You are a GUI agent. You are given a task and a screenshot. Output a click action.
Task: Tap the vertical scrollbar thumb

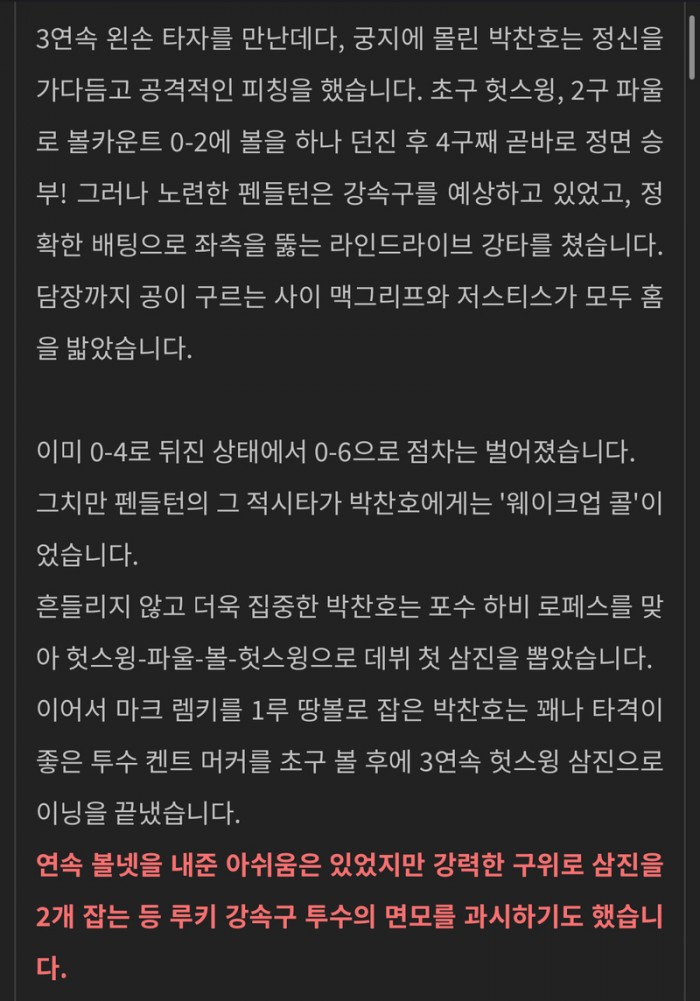(x=692, y=47)
